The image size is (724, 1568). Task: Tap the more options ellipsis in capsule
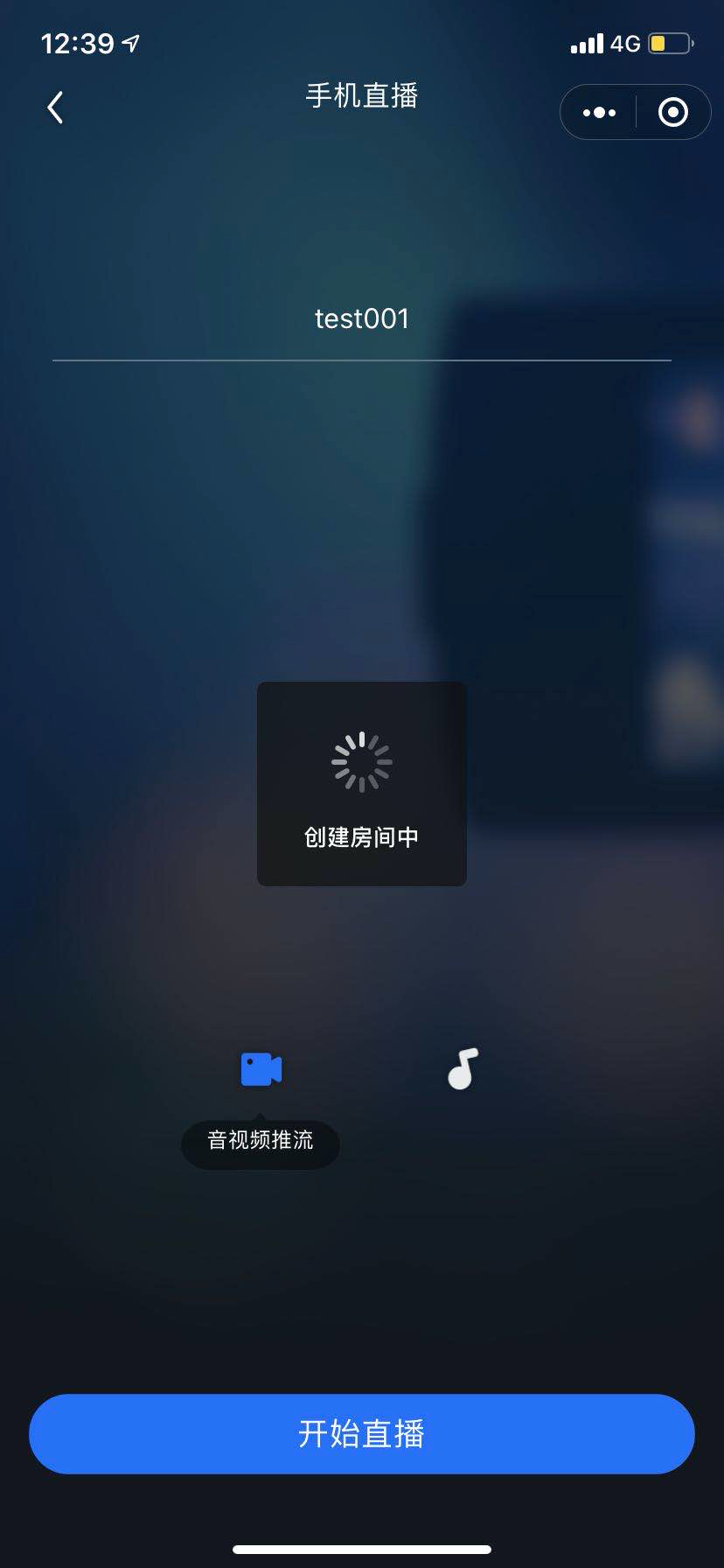(598, 112)
